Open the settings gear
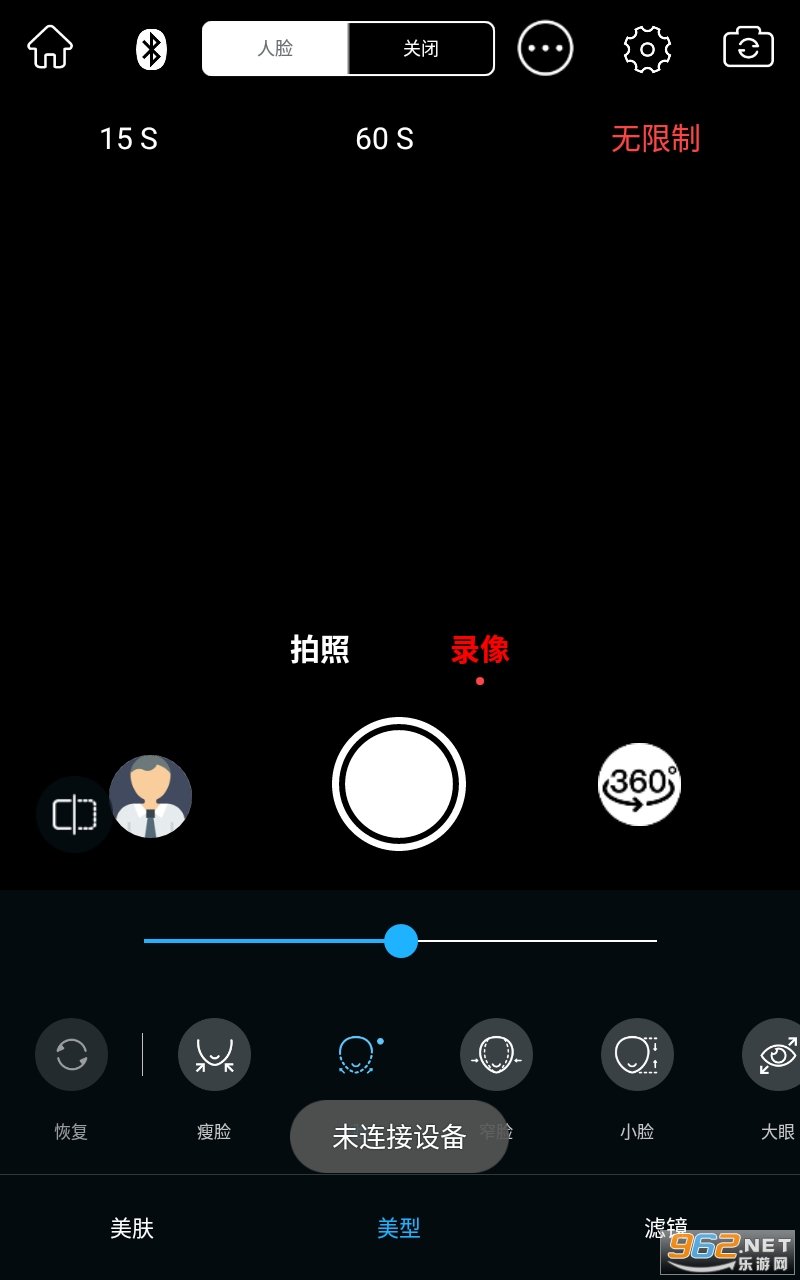This screenshot has width=800, height=1280. coord(647,48)
